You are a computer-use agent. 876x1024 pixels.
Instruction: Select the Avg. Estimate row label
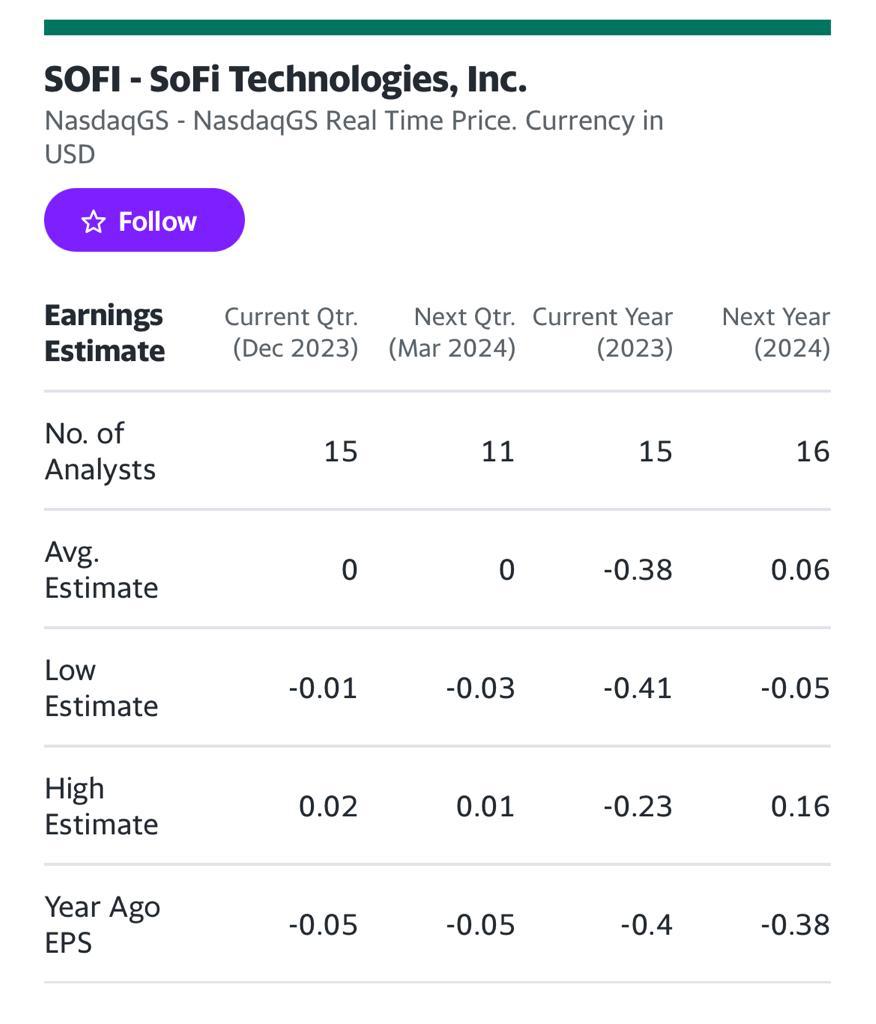[x=101, y=569]
